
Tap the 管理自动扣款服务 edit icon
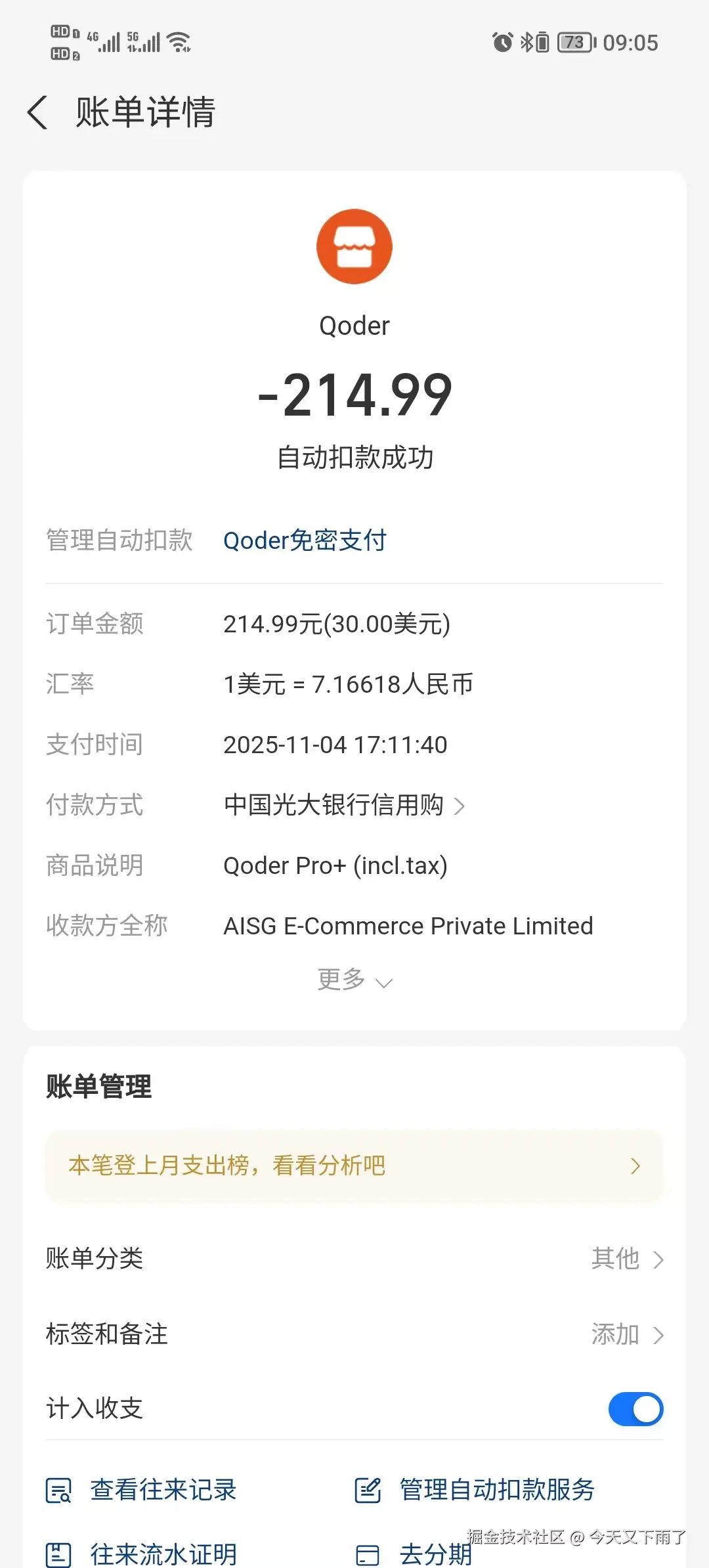tap(368, 1489)
